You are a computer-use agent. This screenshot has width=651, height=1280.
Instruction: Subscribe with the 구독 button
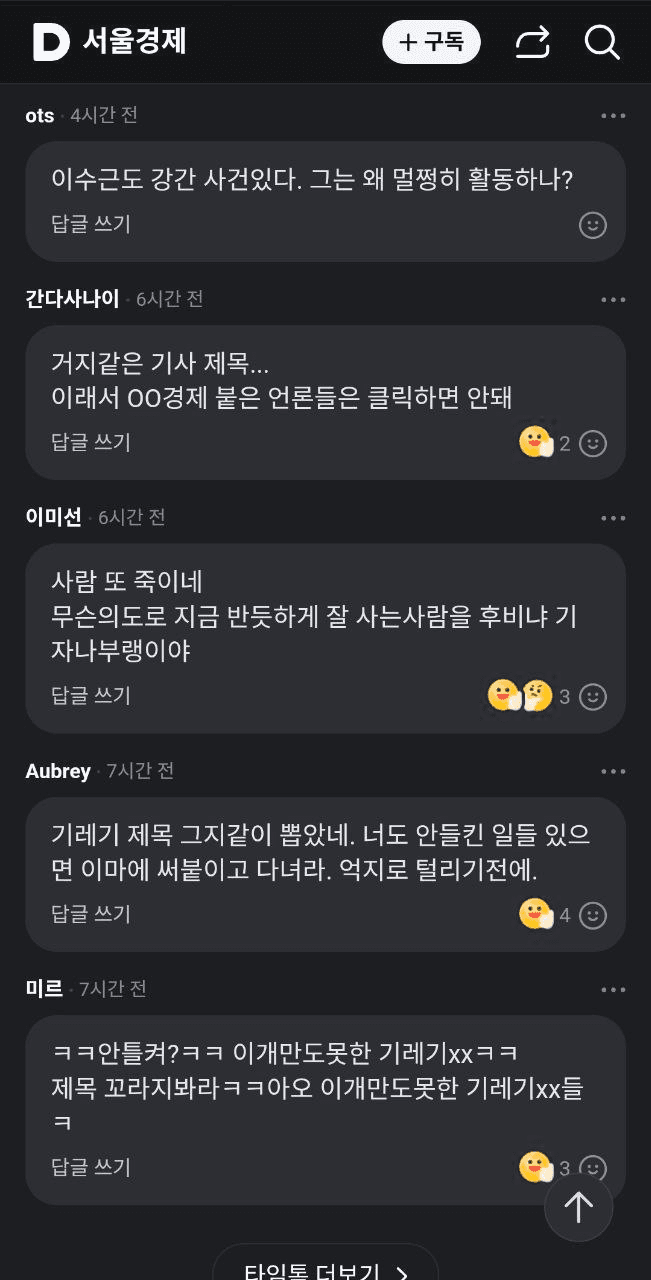[x=431, y=42]
